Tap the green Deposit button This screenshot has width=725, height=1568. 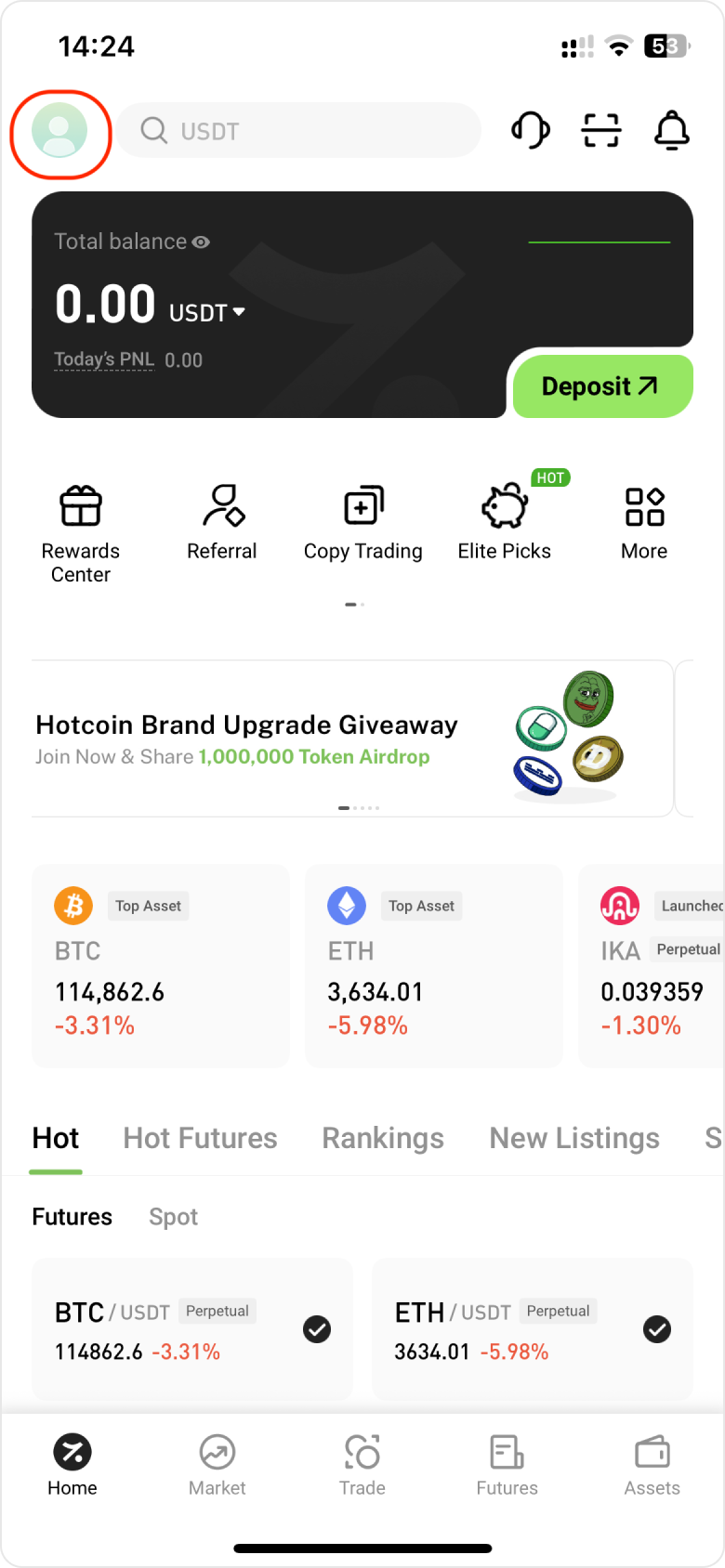601,386
